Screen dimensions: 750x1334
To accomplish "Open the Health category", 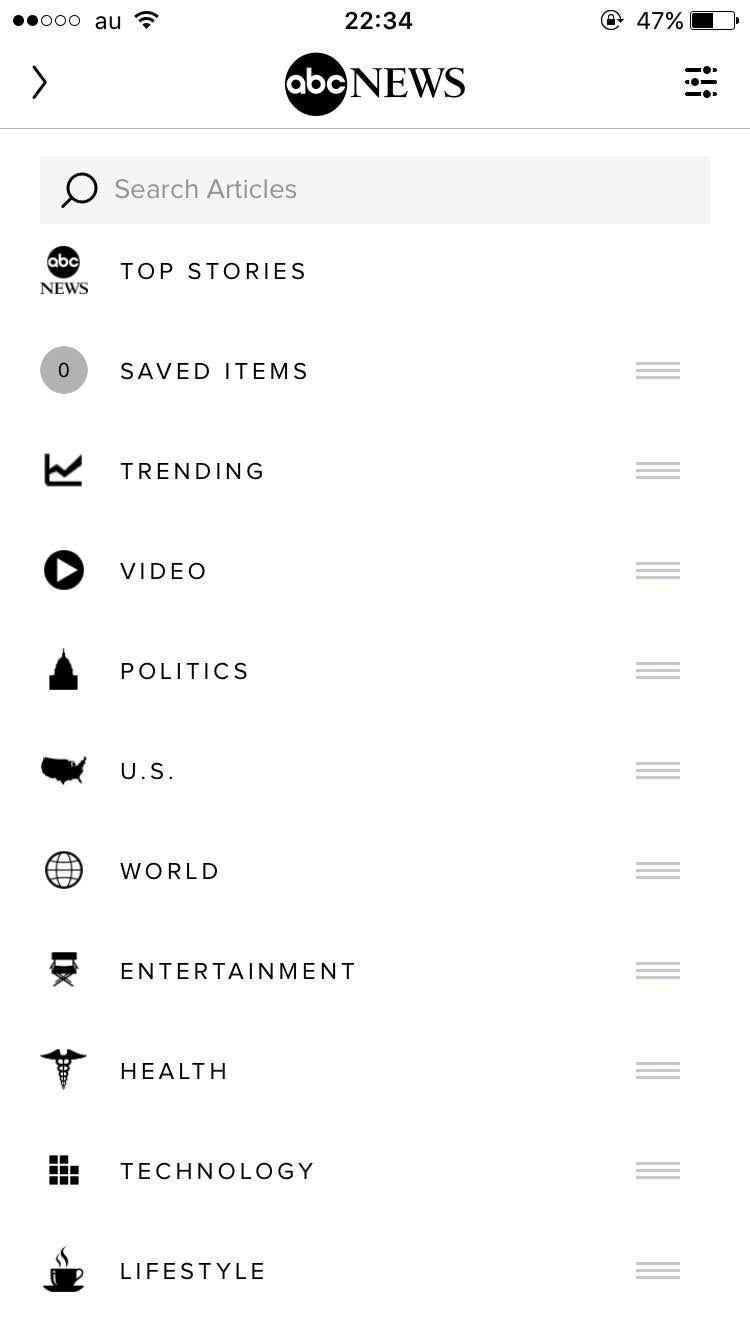I will click(174, 1071).
